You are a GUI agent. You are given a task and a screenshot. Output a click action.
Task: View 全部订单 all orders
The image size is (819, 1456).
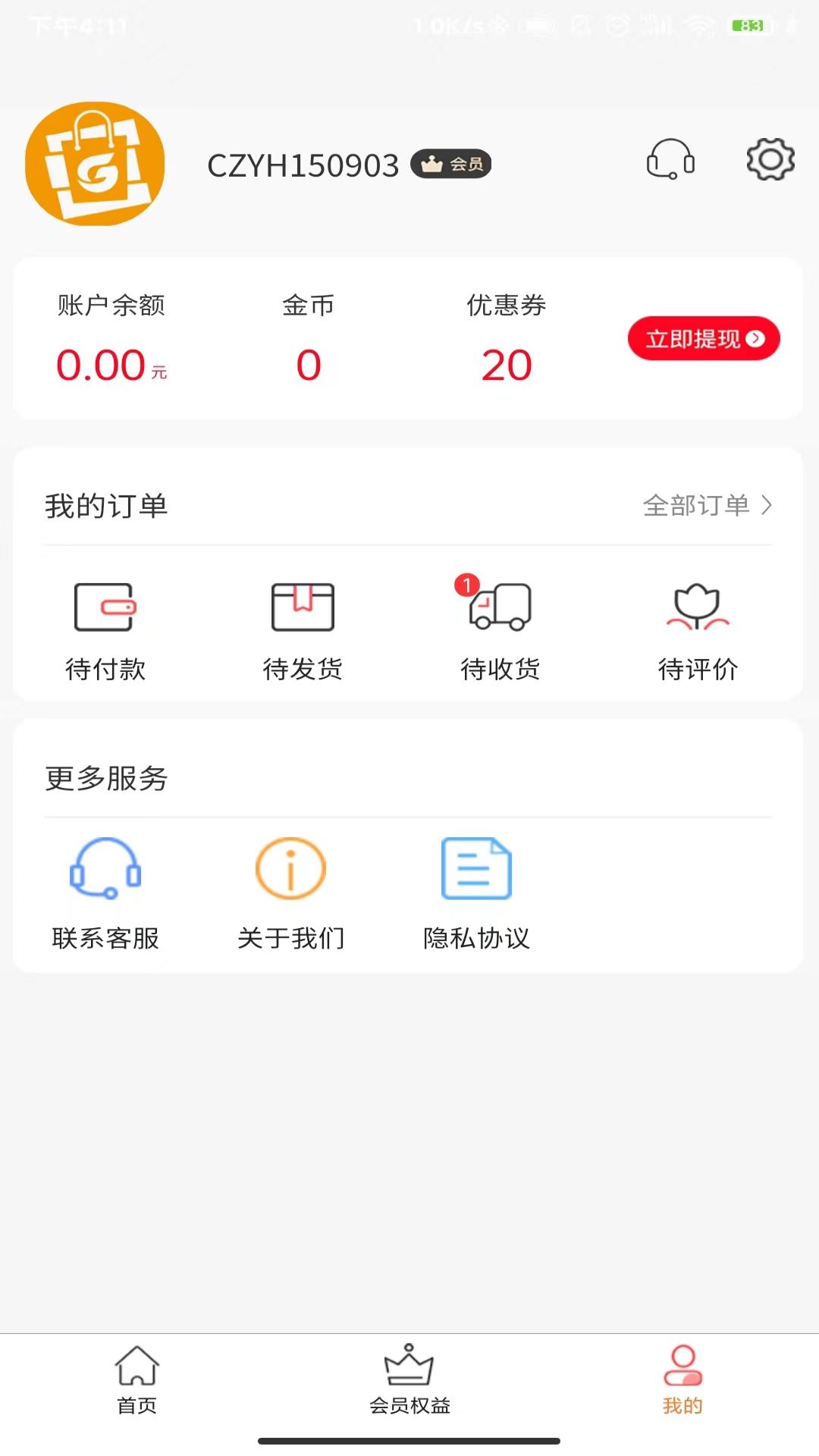tap(707, 505)
